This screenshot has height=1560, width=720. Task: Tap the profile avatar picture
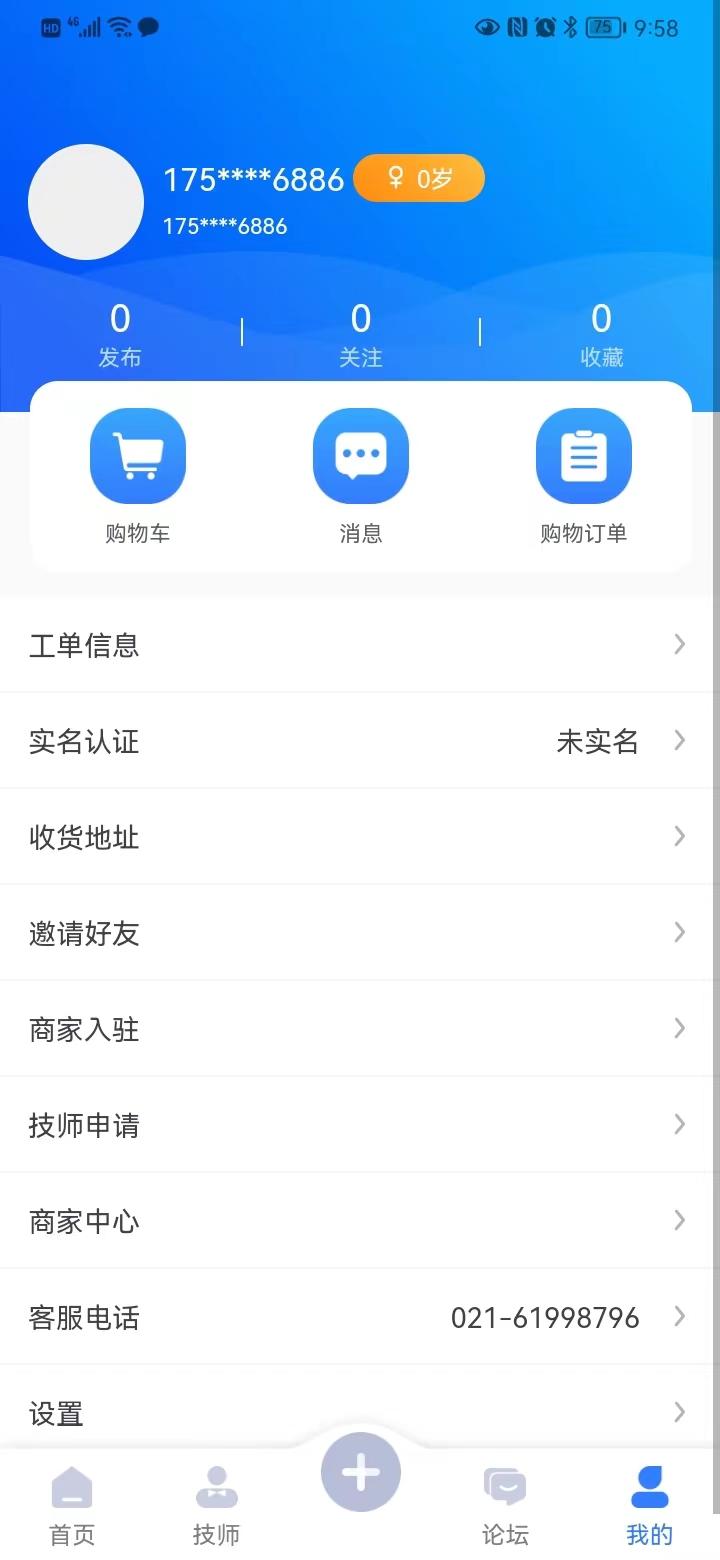click(86, 202)
